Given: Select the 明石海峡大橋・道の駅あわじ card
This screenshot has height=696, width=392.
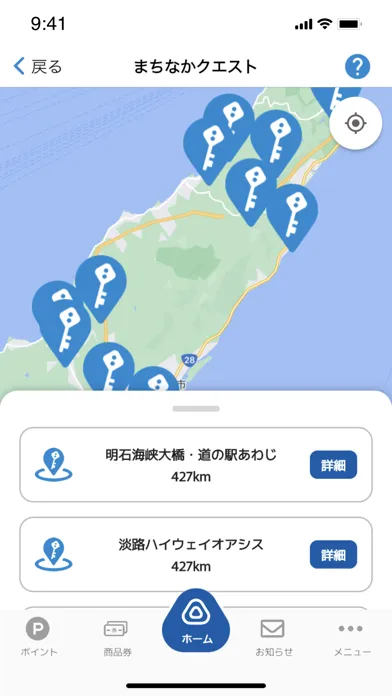Looking at the screenshot, I should click(196, 465).
